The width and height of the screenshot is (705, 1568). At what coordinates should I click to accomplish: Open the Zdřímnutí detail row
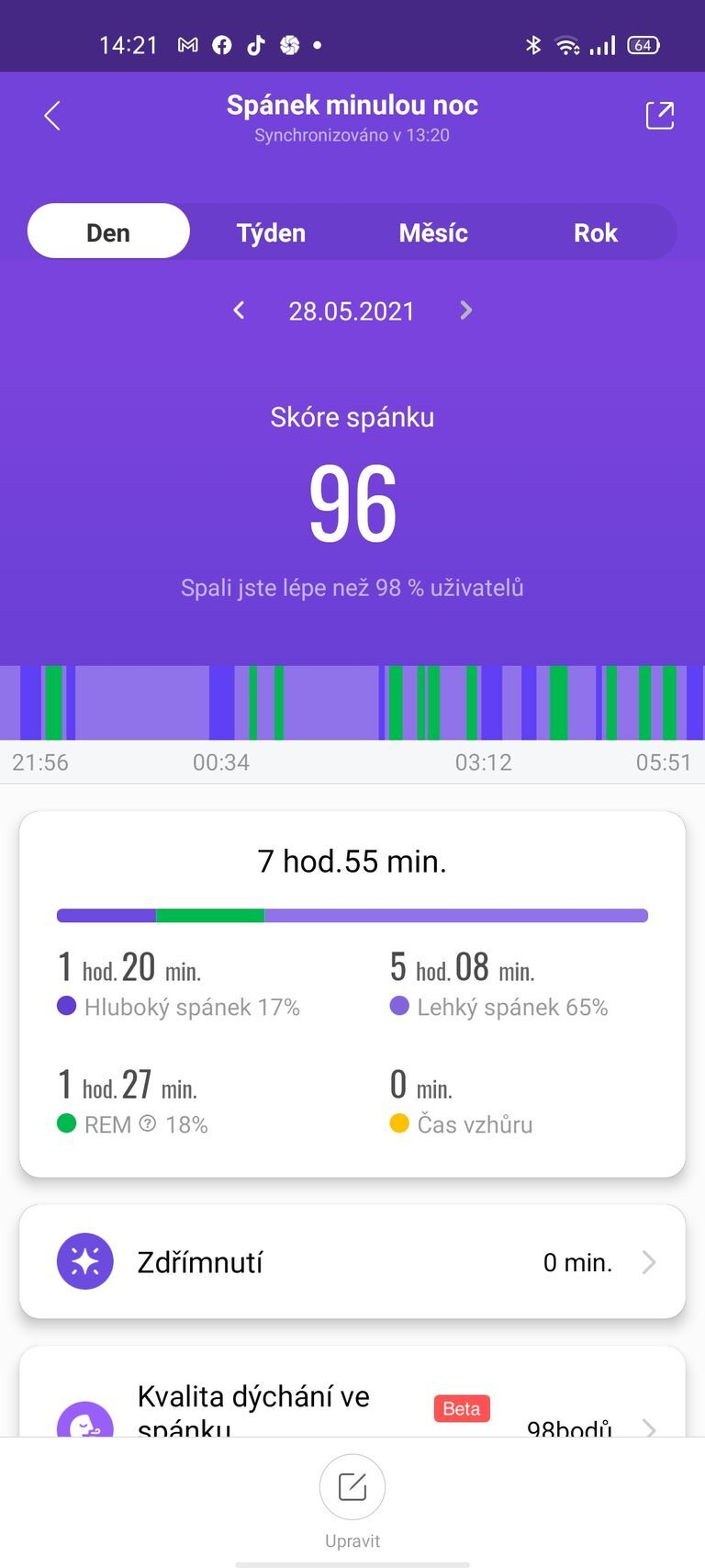click(352, 1261)
